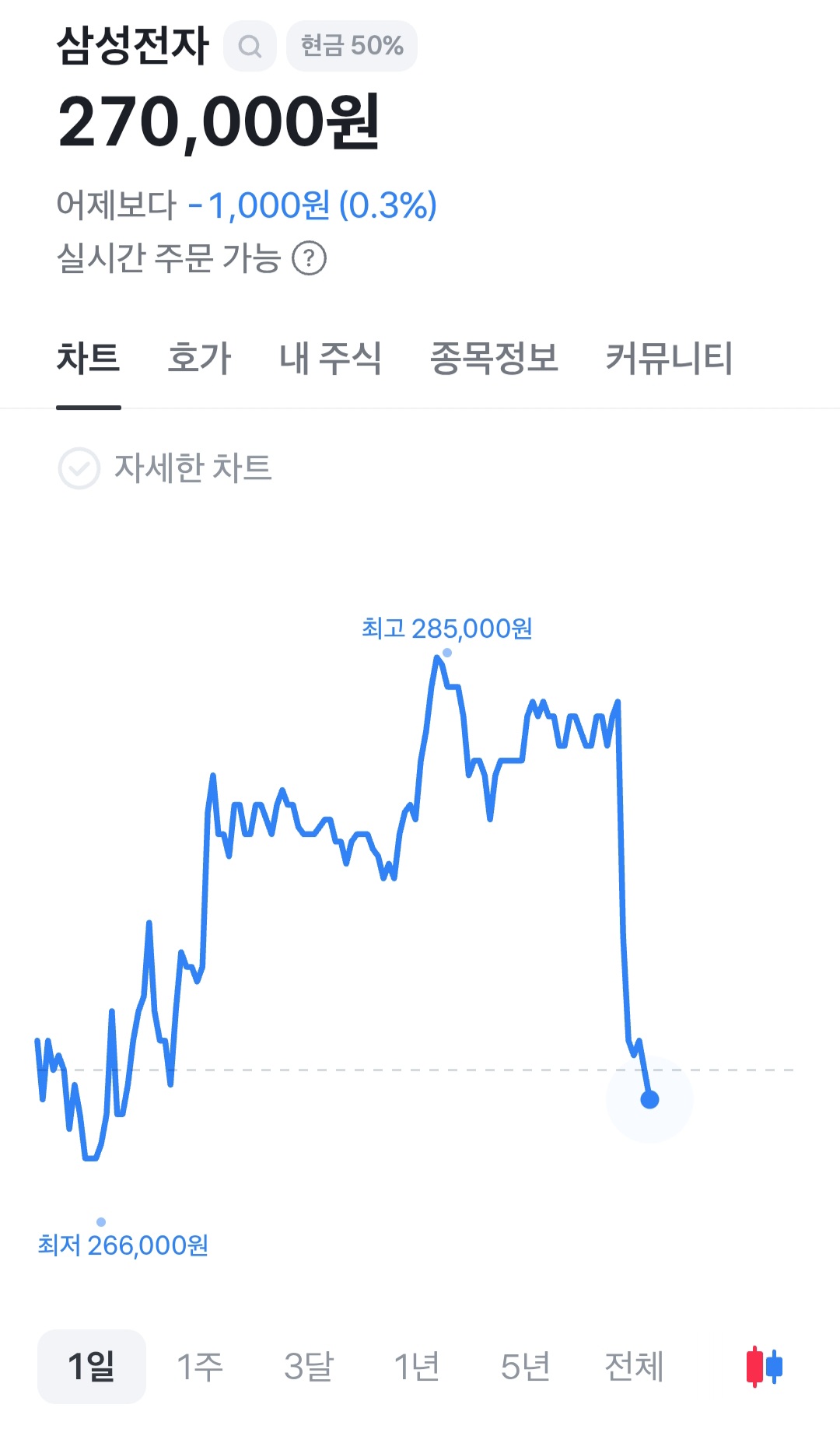This screenshot has width=840, height=1436.
Task: Select the 차트 tab
Action: point(89,359)
